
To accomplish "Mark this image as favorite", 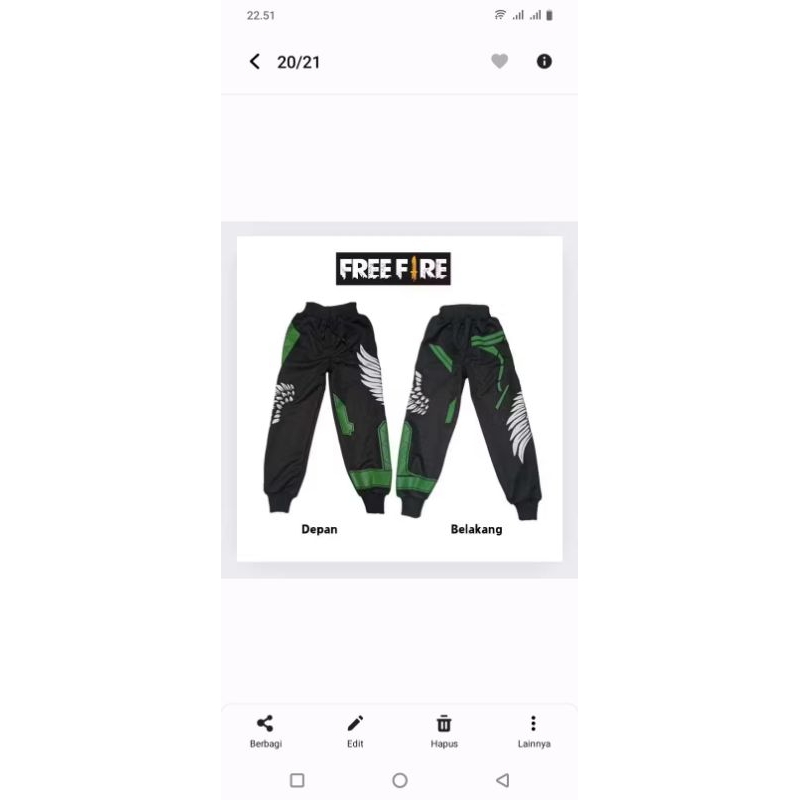I will (500, 62).
